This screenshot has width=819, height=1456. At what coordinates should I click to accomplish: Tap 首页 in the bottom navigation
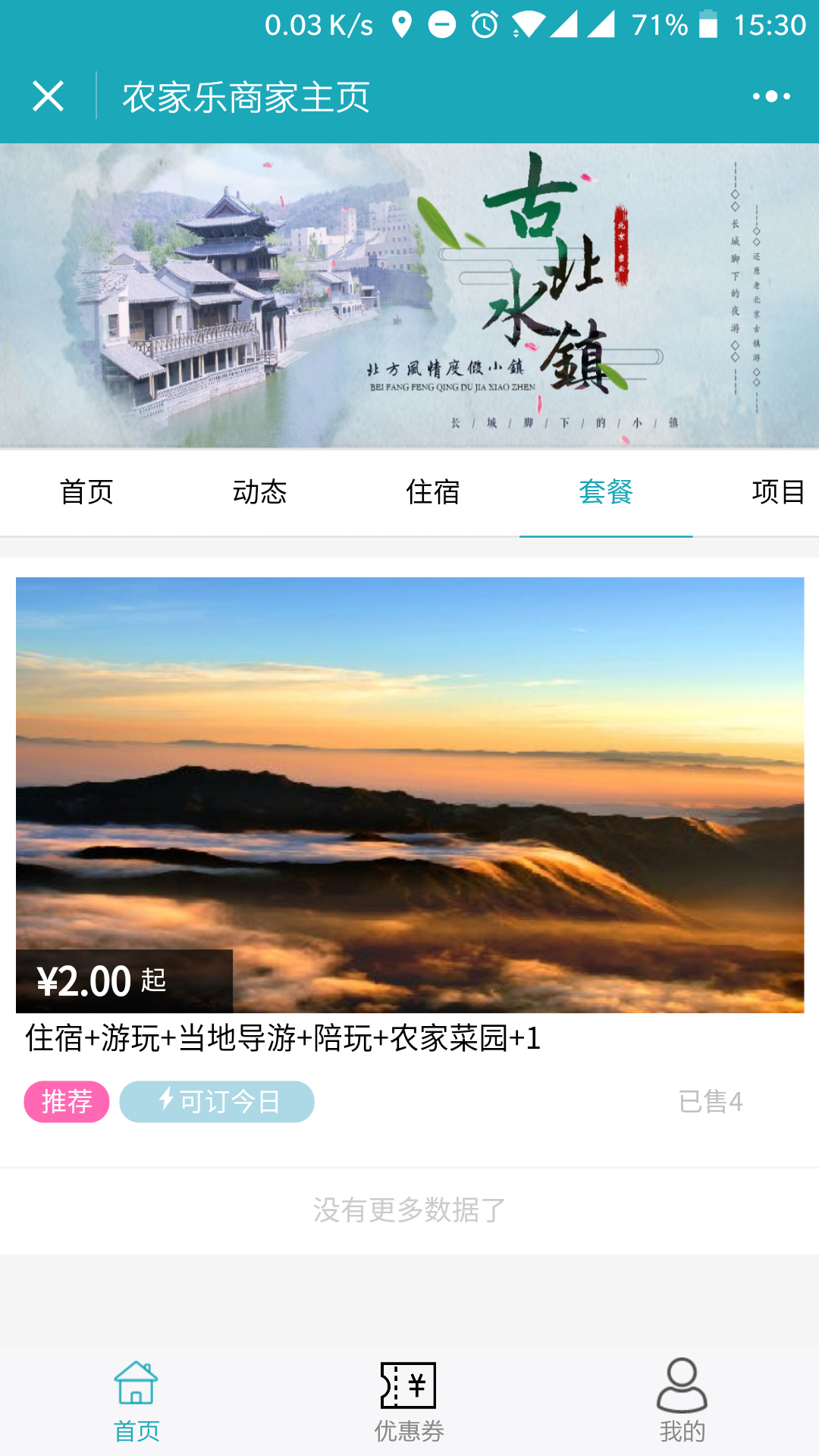click(x=136, y=1401)
